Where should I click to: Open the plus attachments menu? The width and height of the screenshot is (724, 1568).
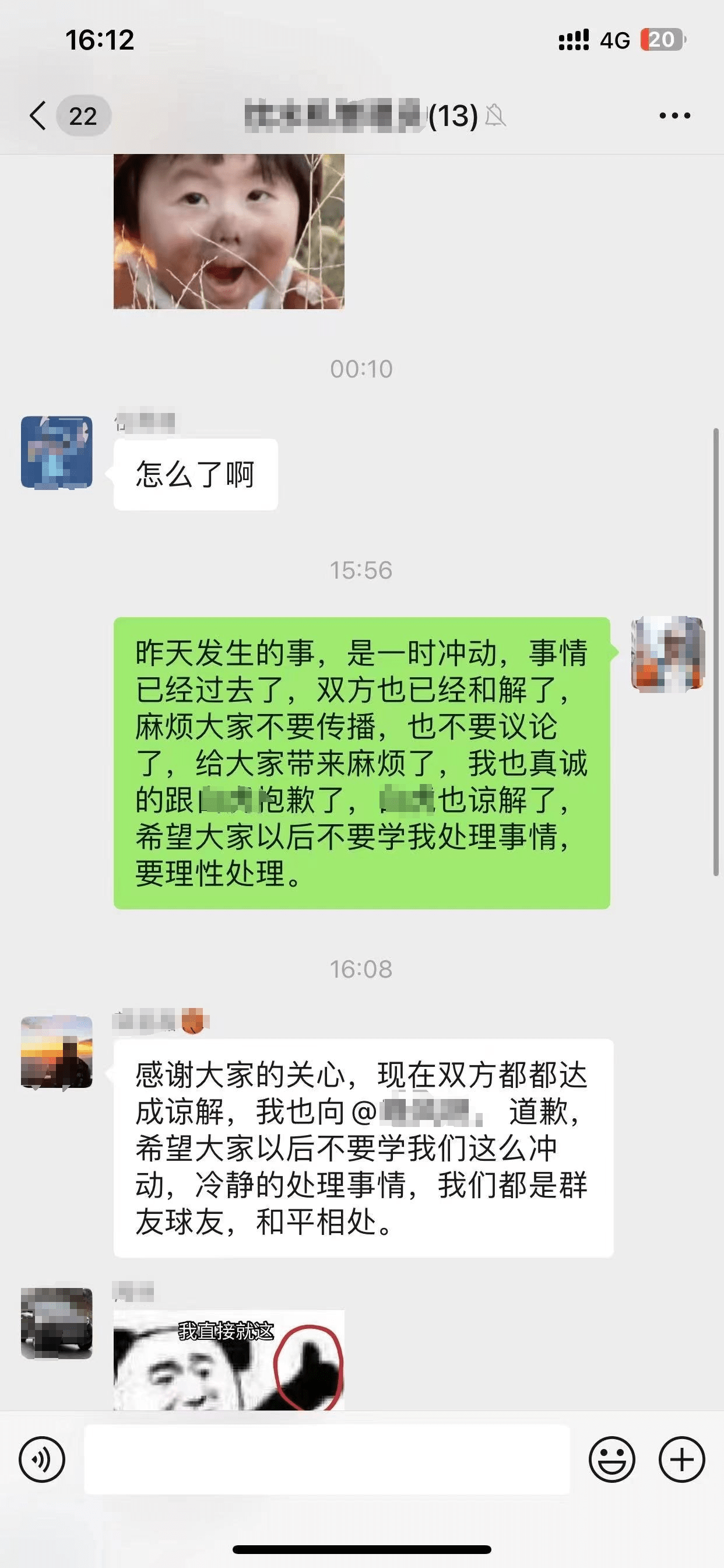coord(681,1459)
